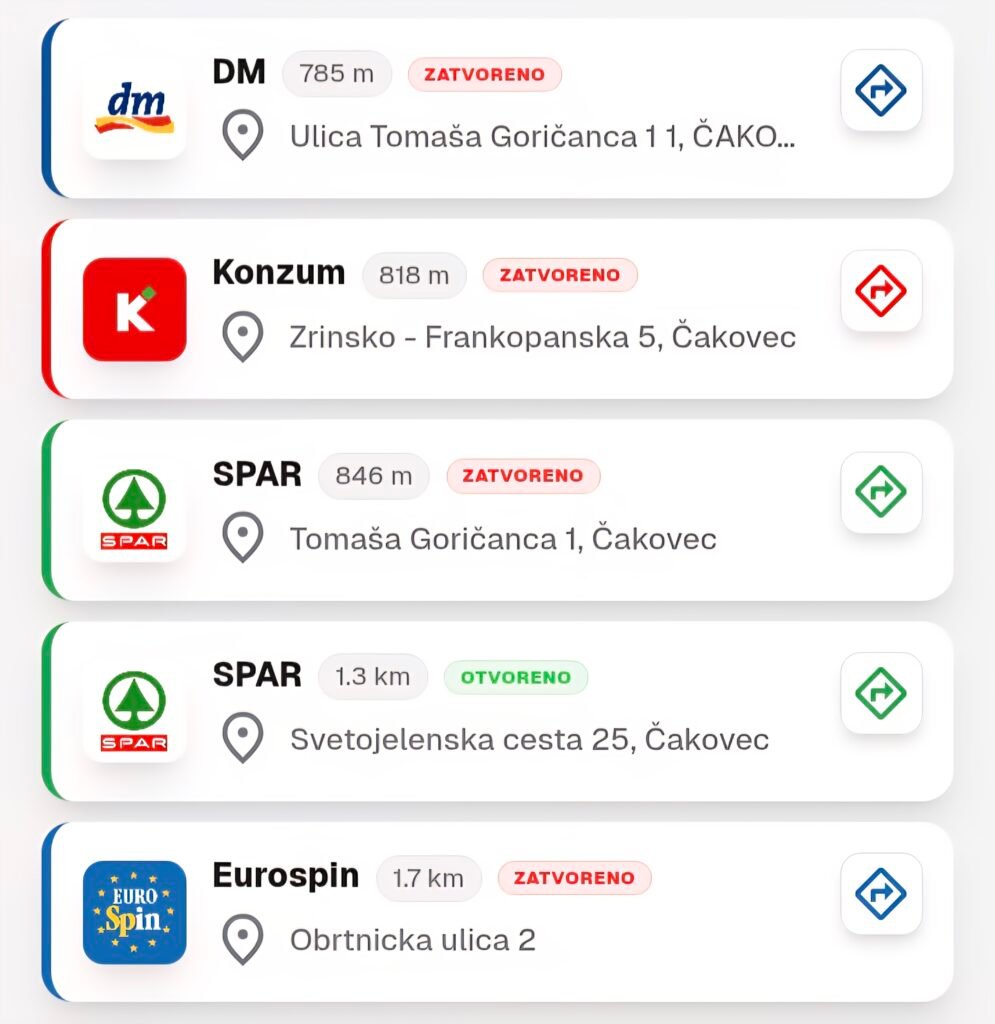This screenshot has width=995, height=1024.
Task: Get directions to Konzum on Zrinsko-Frankopanska
Action: click(881, 291)
